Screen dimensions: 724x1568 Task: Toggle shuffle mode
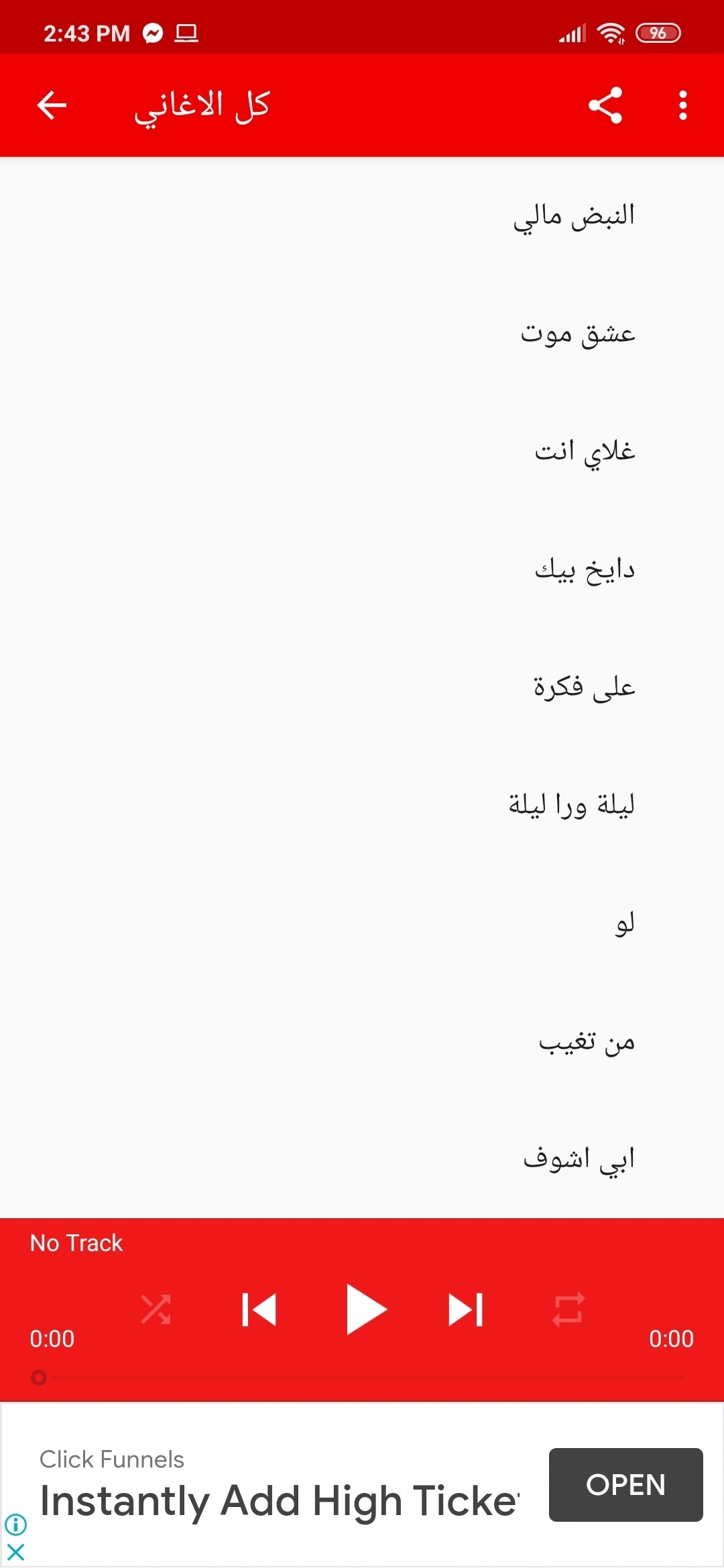[x=156, y=1309]
